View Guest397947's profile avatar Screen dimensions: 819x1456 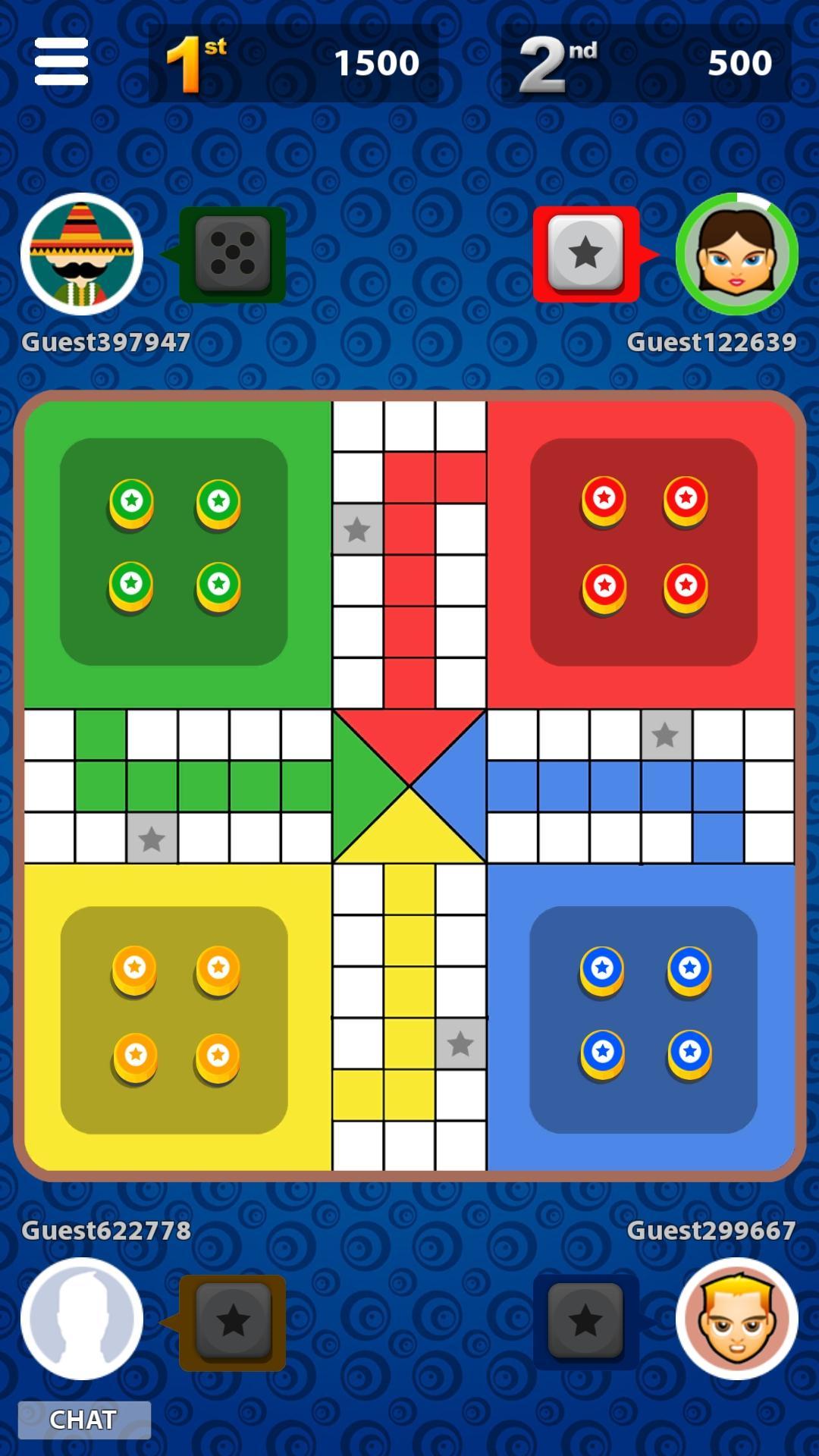tap(82, 254)
